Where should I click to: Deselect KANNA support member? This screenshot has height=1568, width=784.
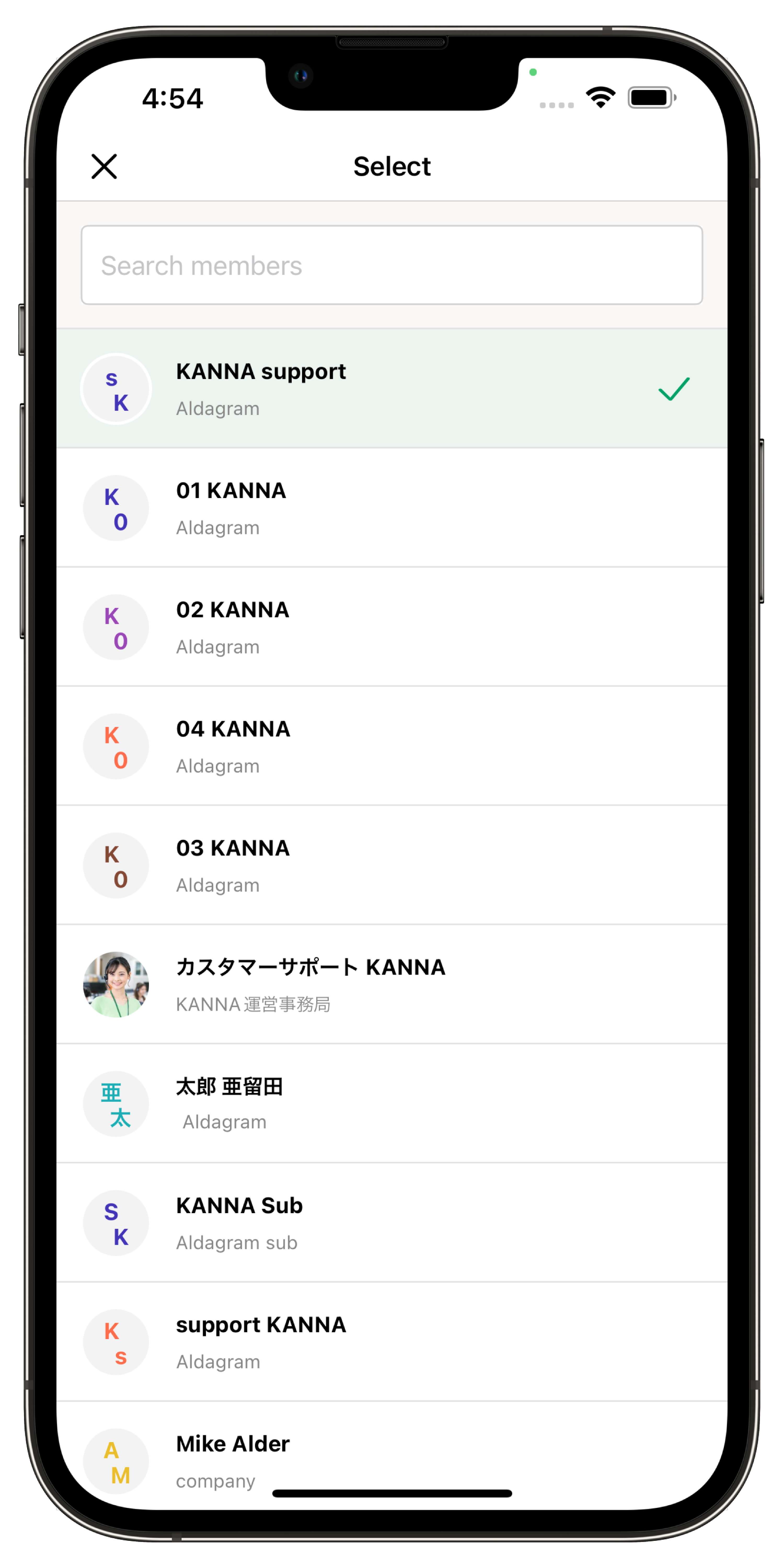tap(391, 389)
